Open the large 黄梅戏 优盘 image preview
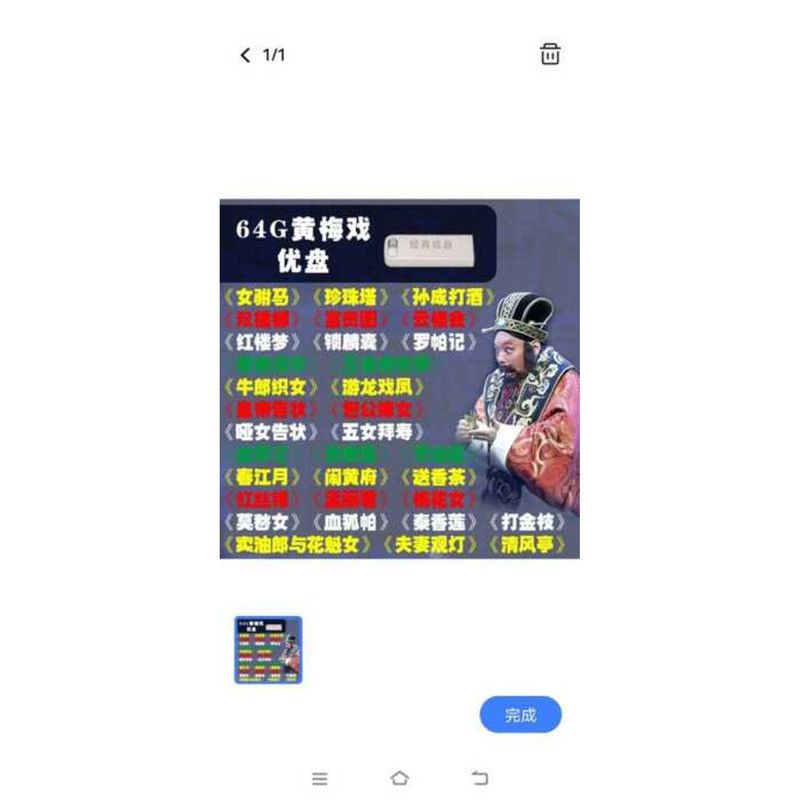Viewport: 800px width, 800px height. pyautogui.click(x=399, y=379)
